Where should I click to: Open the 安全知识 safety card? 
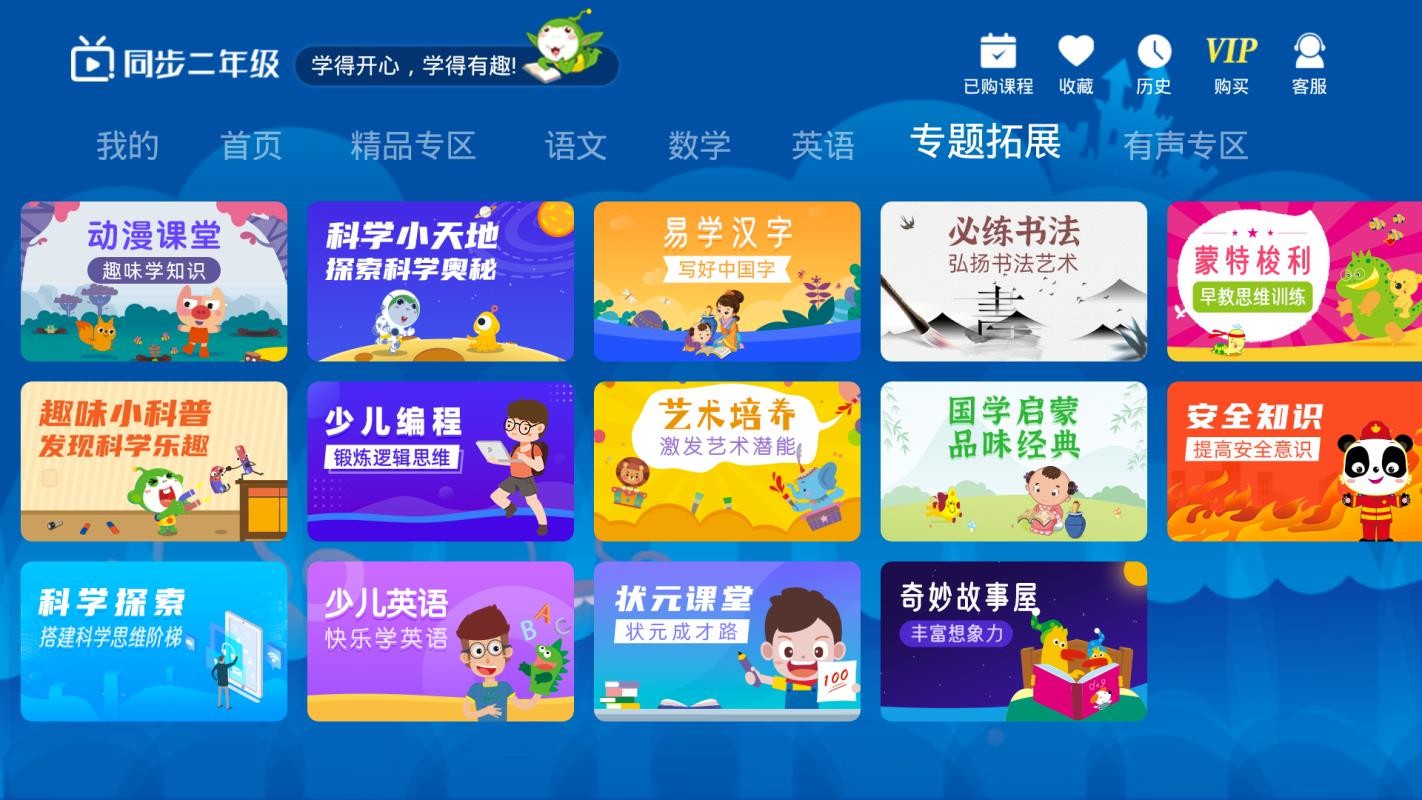(1294, 461)
